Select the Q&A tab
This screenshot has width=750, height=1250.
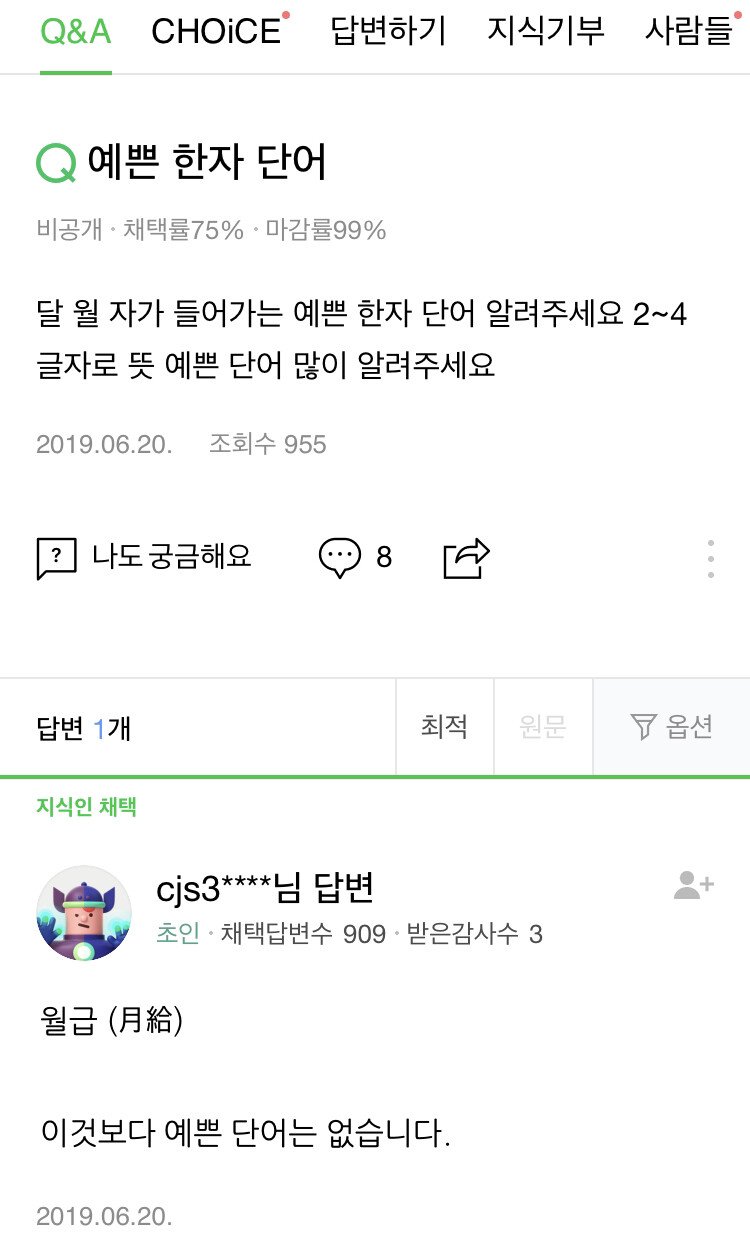(x=76, y=32)
